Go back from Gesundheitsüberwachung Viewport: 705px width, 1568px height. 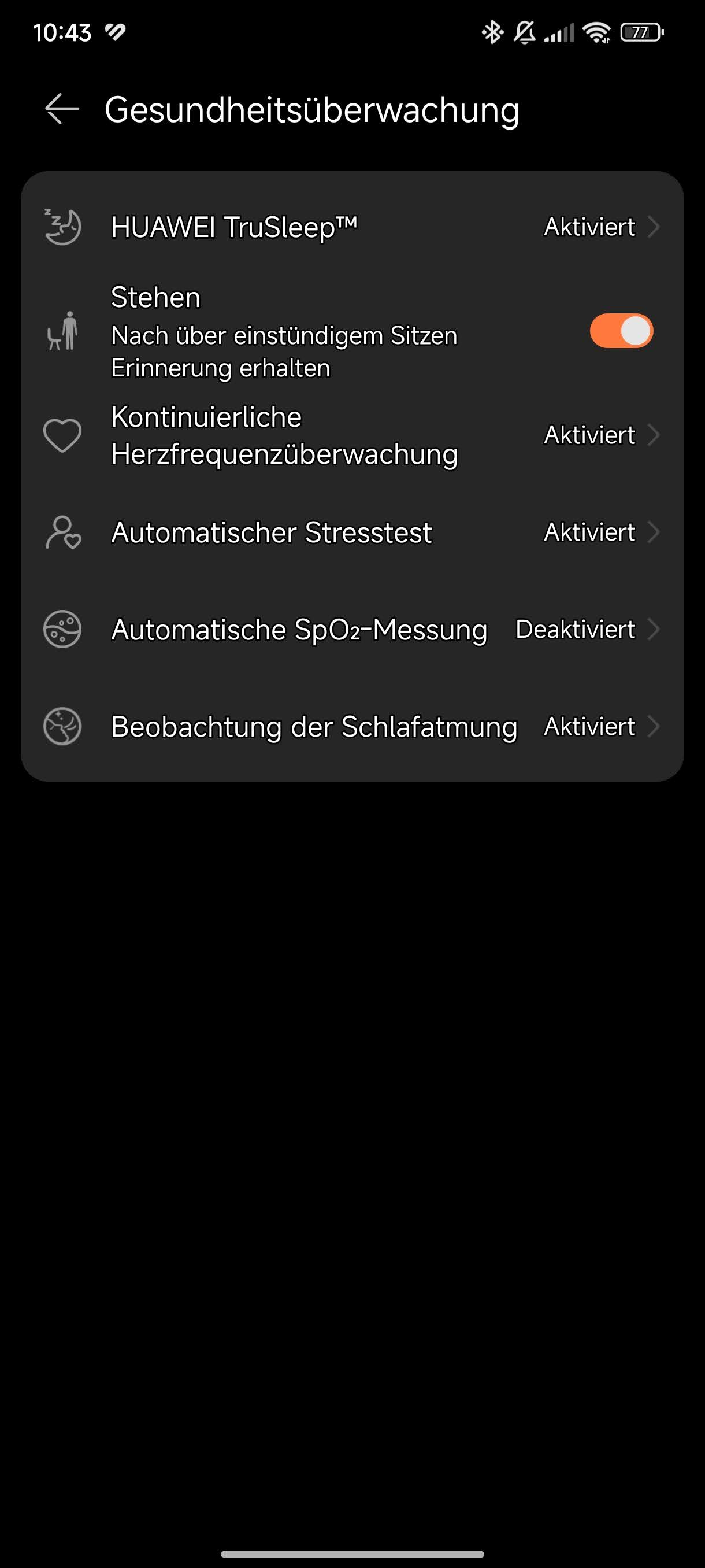tap(62, 110)
